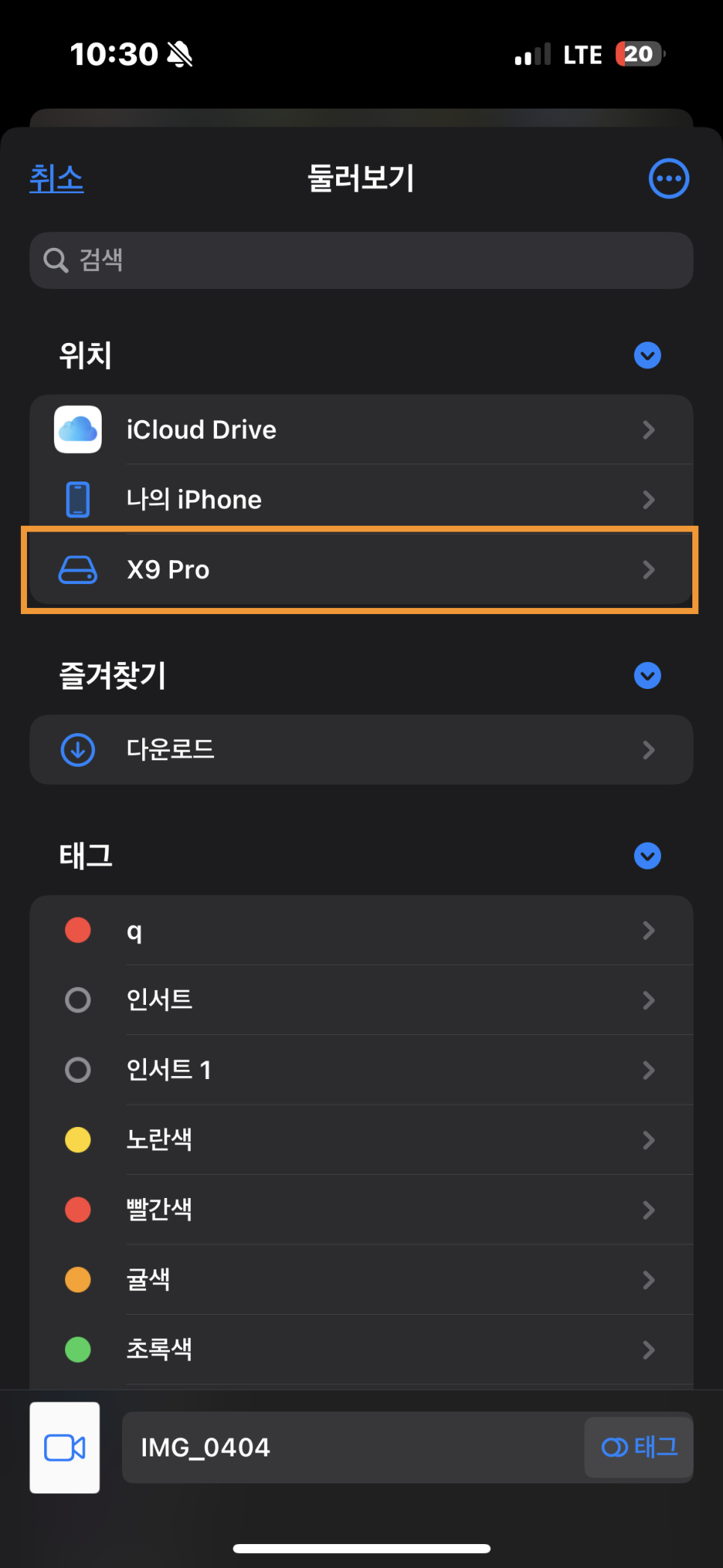Open the 다운로드 folder
Viewport: 723px width, 1568px height.
tap(361, 750)
